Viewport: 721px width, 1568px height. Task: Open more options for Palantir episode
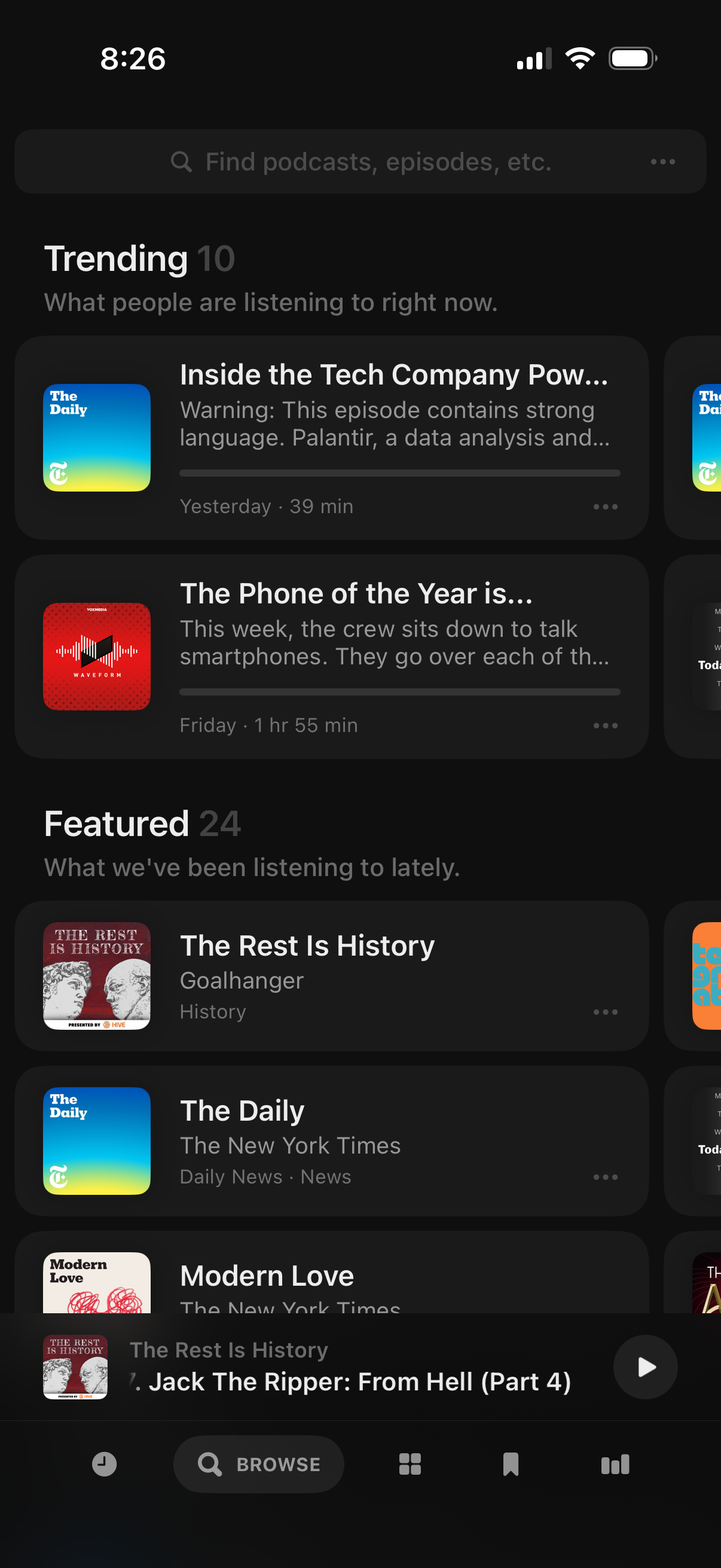point(605,507)
